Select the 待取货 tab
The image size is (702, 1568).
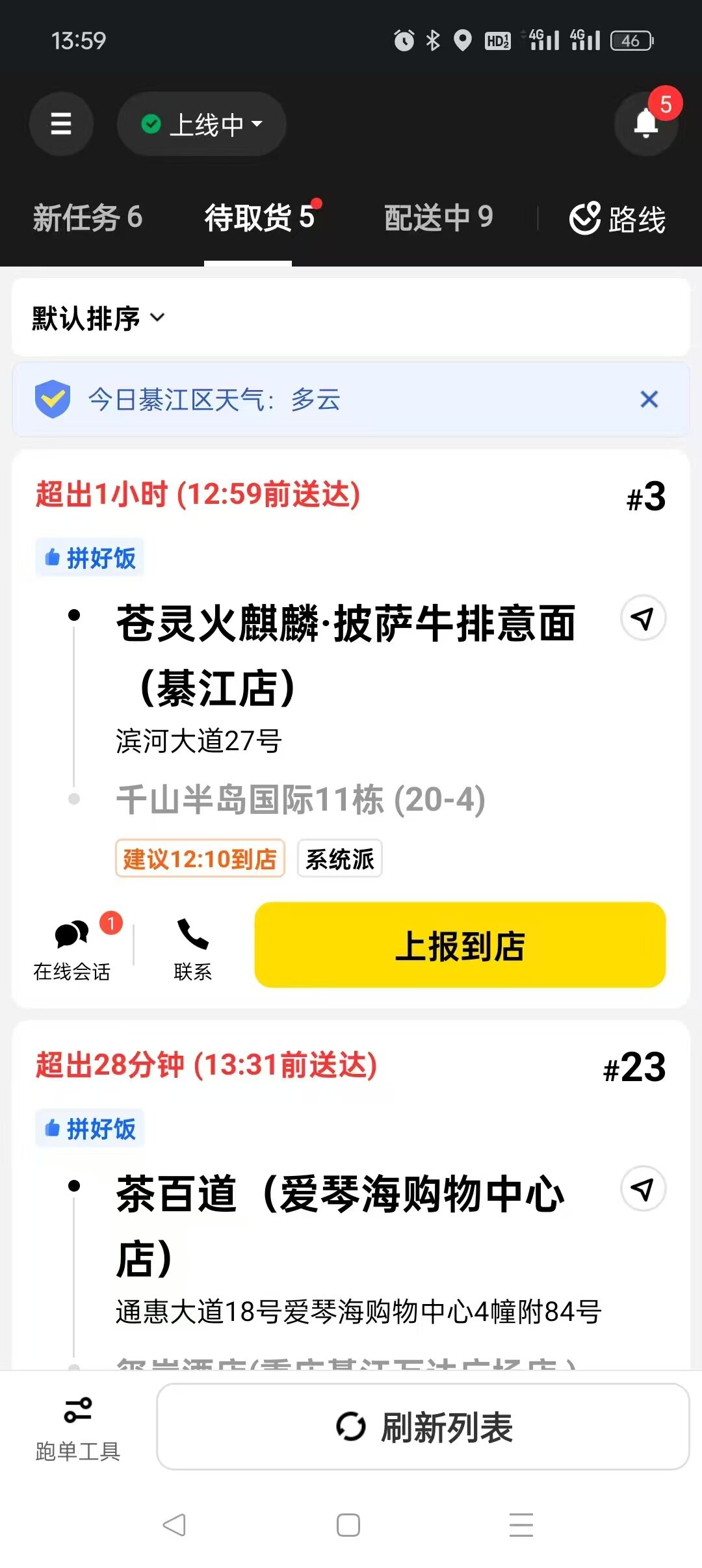pos(259,218)
